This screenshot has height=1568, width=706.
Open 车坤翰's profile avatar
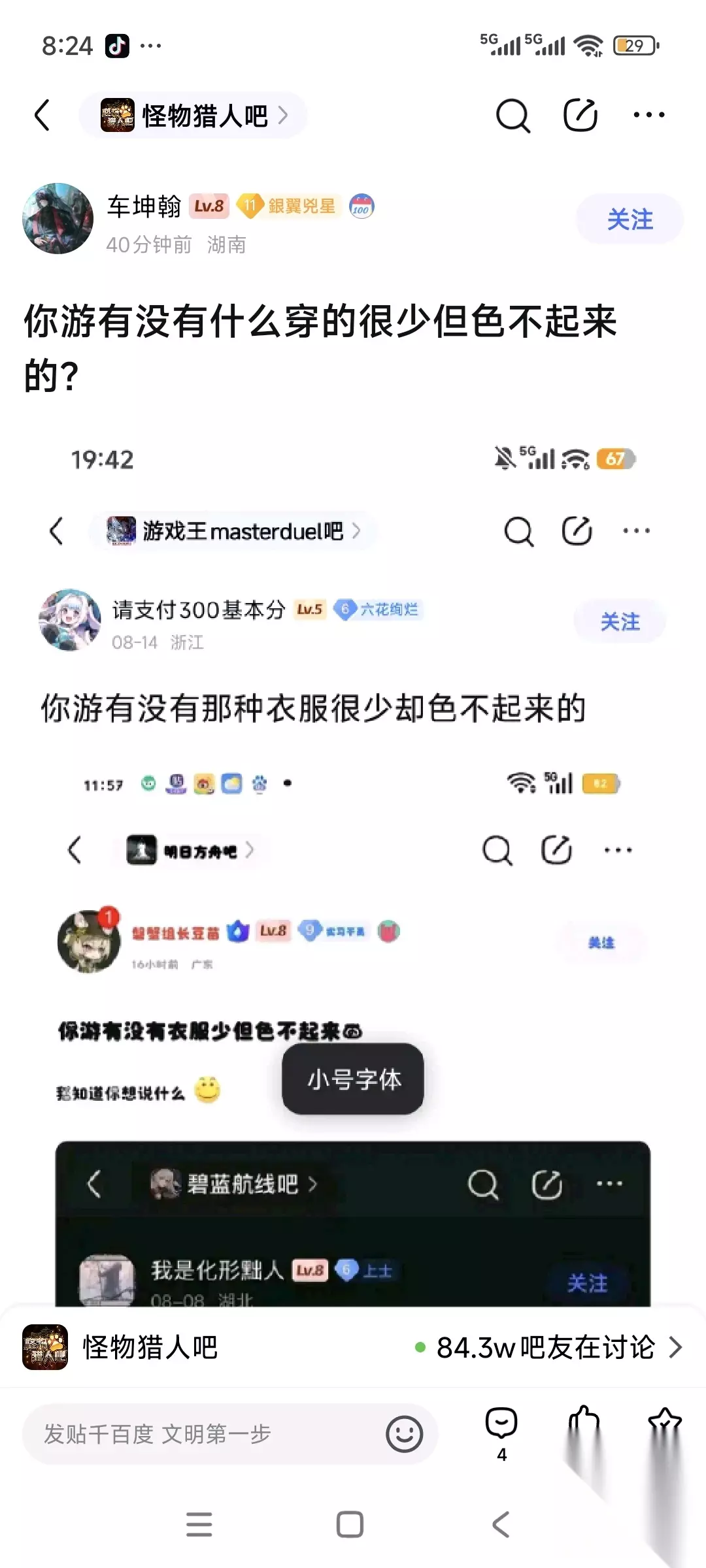click(58, 218)
